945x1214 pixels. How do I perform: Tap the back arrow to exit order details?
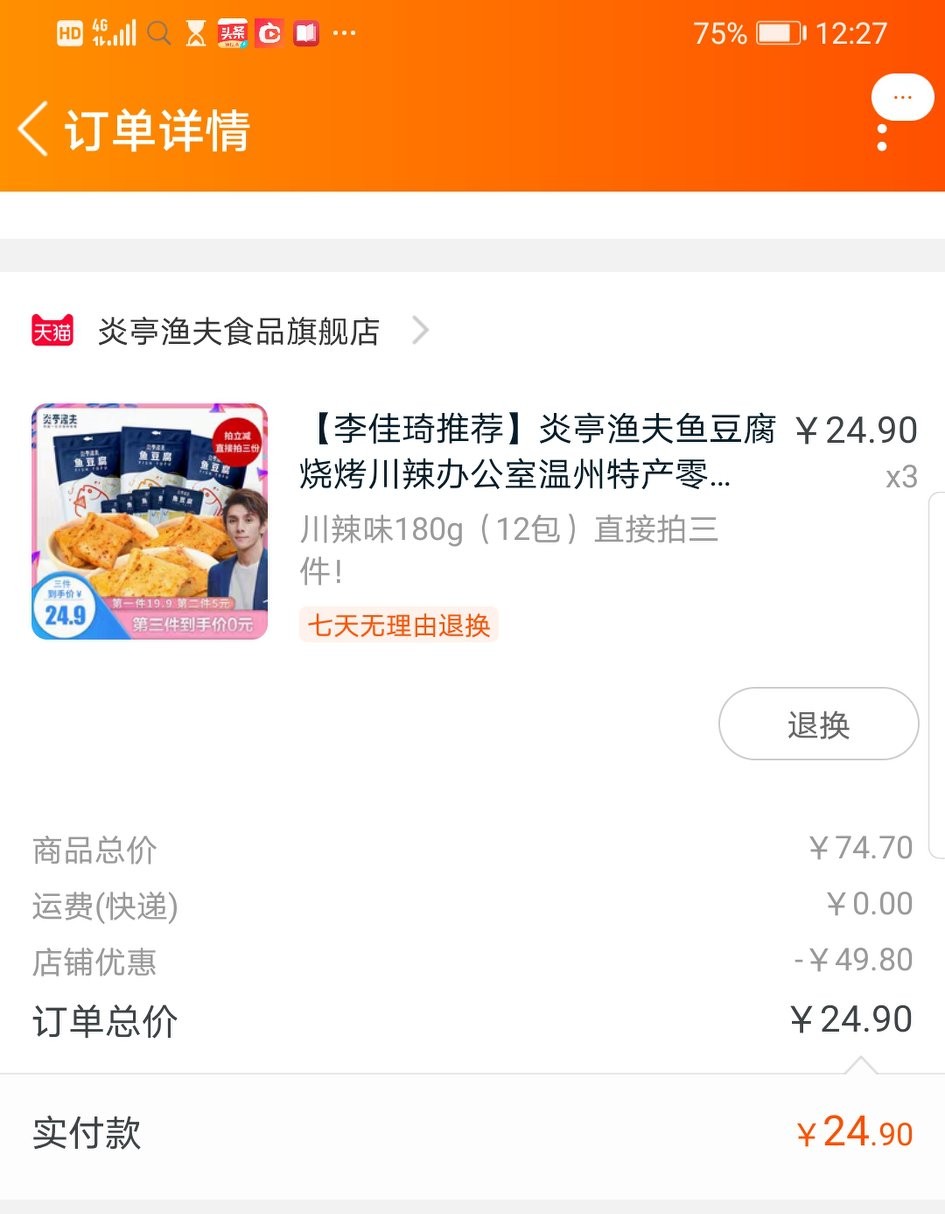33,130
